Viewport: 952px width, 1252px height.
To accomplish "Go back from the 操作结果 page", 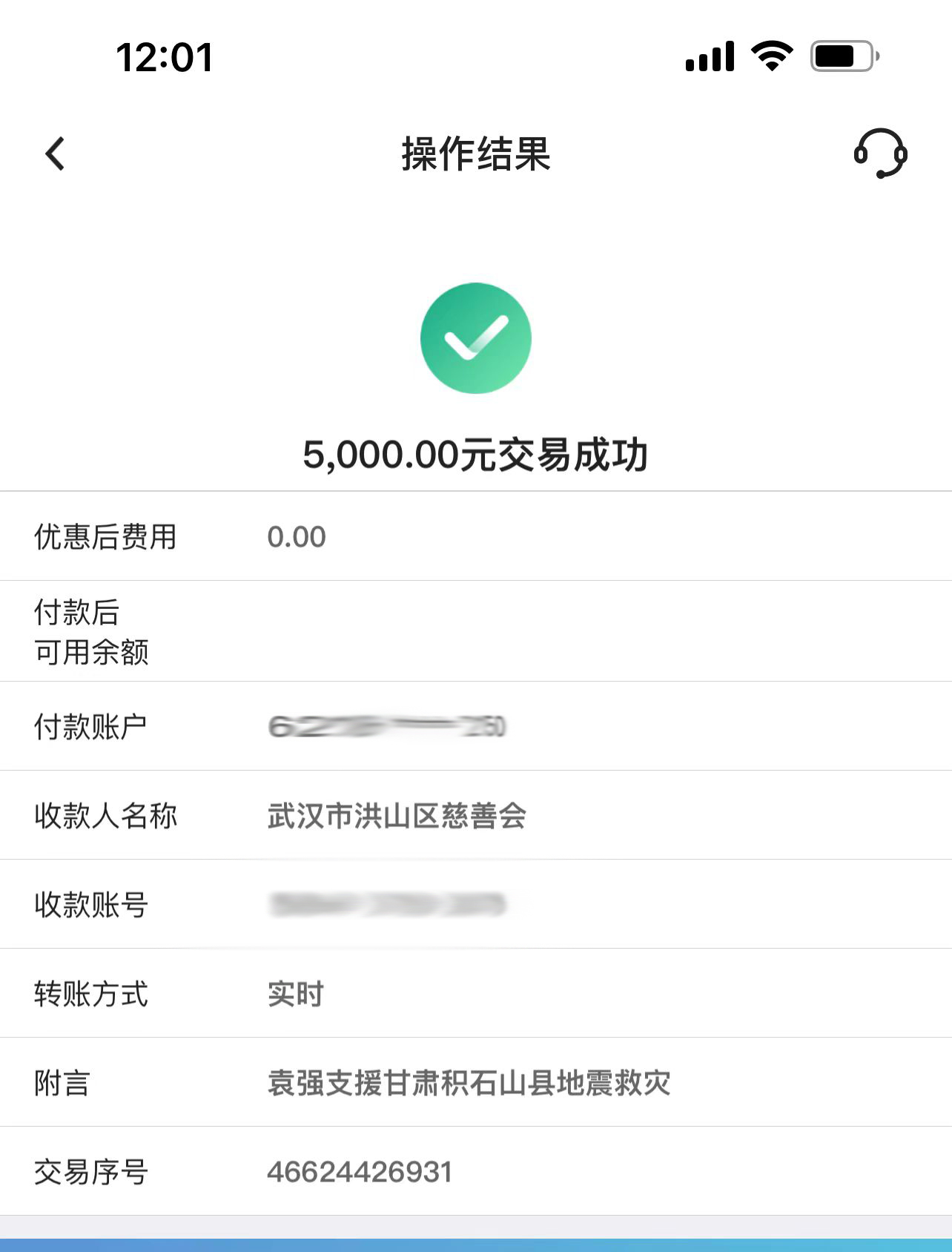I will pos(56,154).
